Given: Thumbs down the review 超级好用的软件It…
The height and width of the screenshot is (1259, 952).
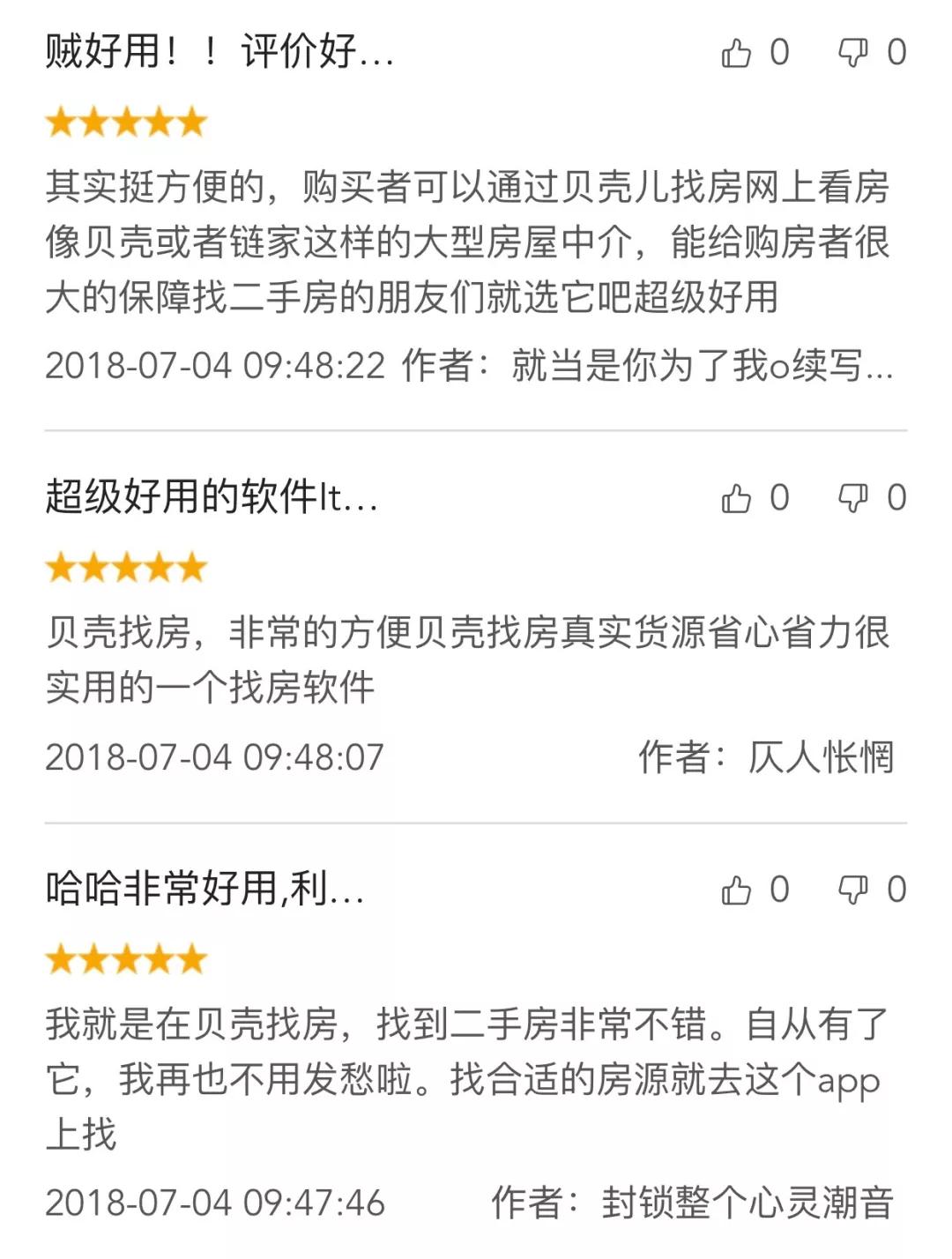Looking at the screenshot, I should (x=852, y=499).
